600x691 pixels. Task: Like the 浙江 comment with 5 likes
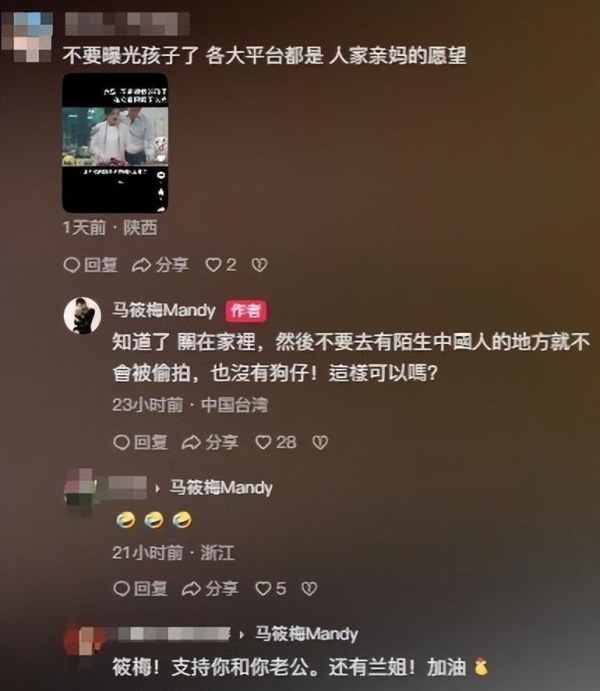[x=271, y=588]
